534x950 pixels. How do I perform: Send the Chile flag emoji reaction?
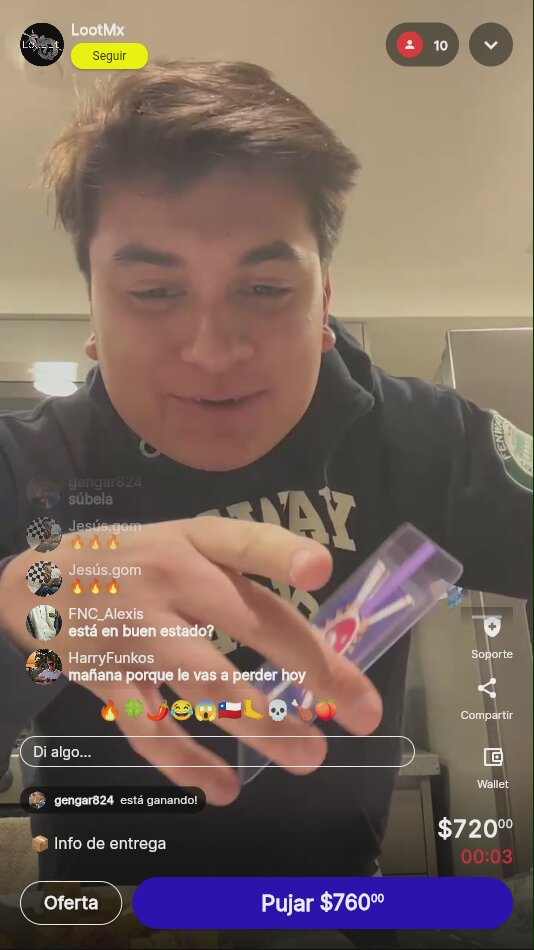(x=230, y=710)
